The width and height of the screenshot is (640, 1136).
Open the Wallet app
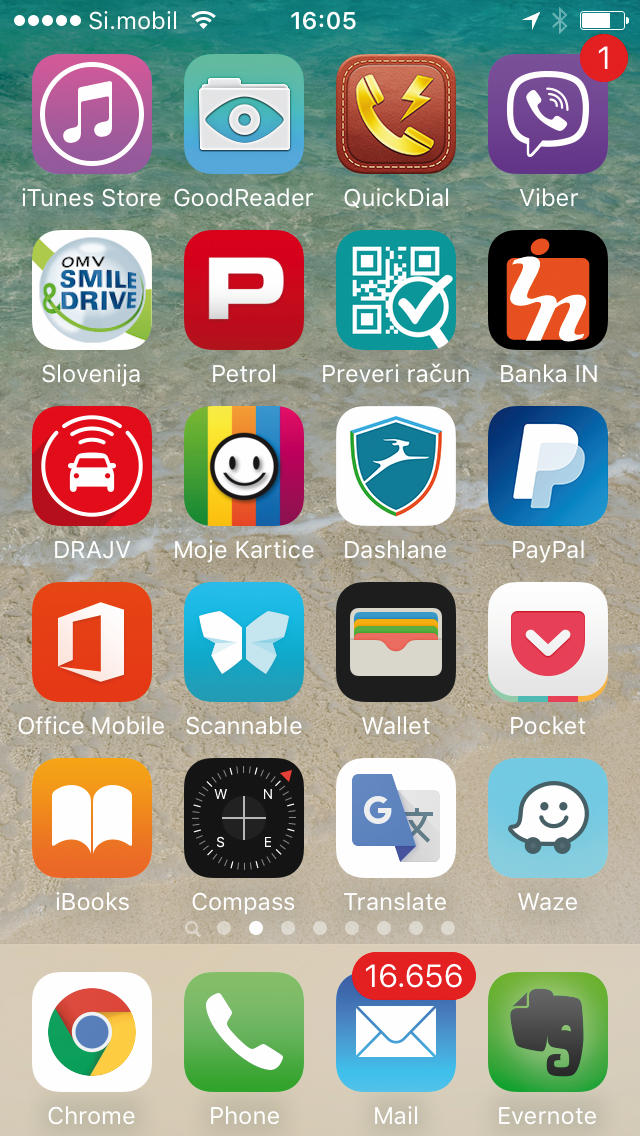pyautogui.click(x=396, y=642)
